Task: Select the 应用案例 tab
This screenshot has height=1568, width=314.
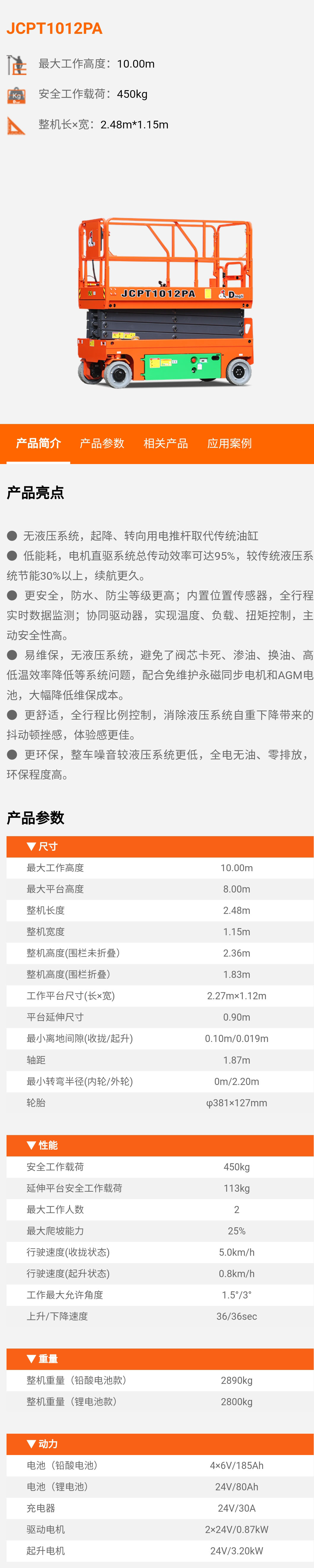Action: coord(229,443)
